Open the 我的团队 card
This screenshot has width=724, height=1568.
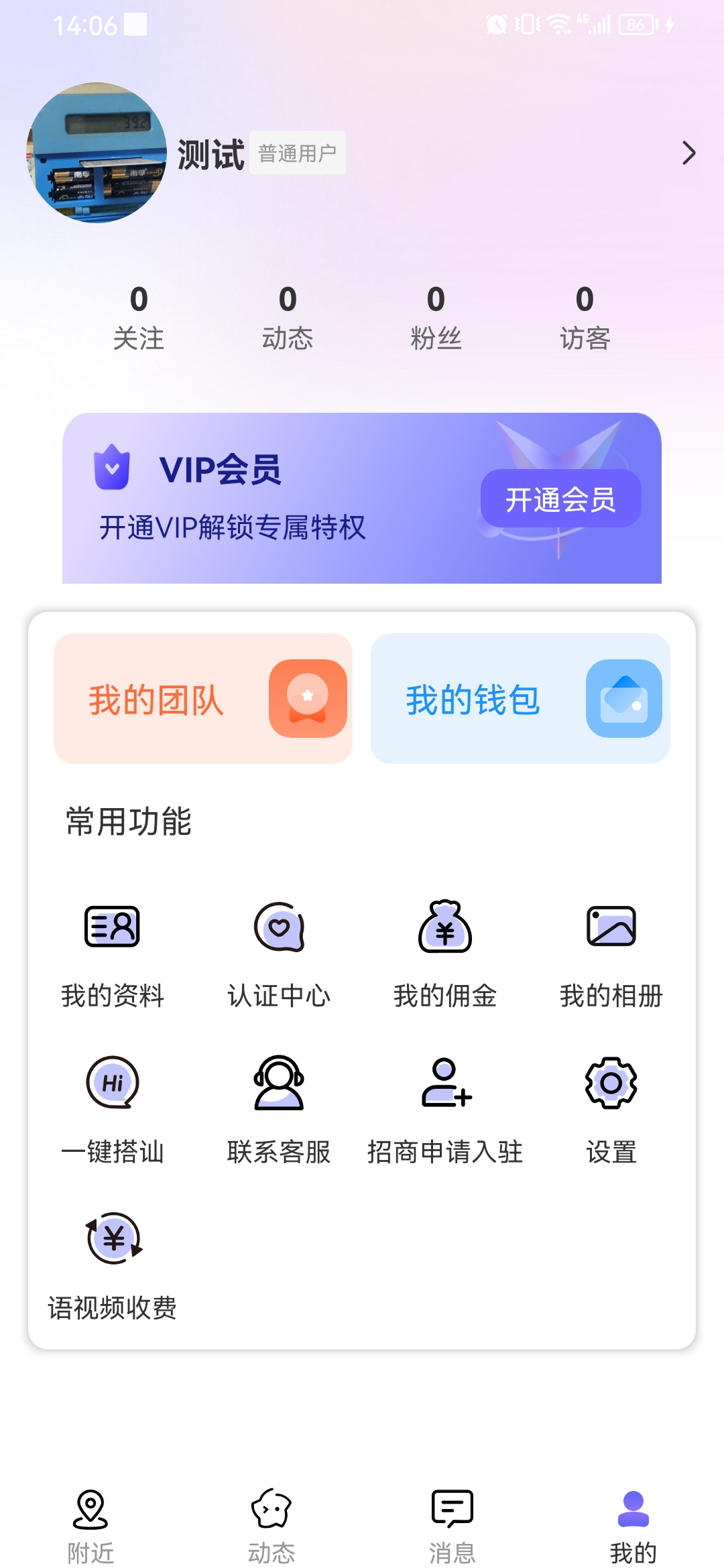(x=203, y=698)
